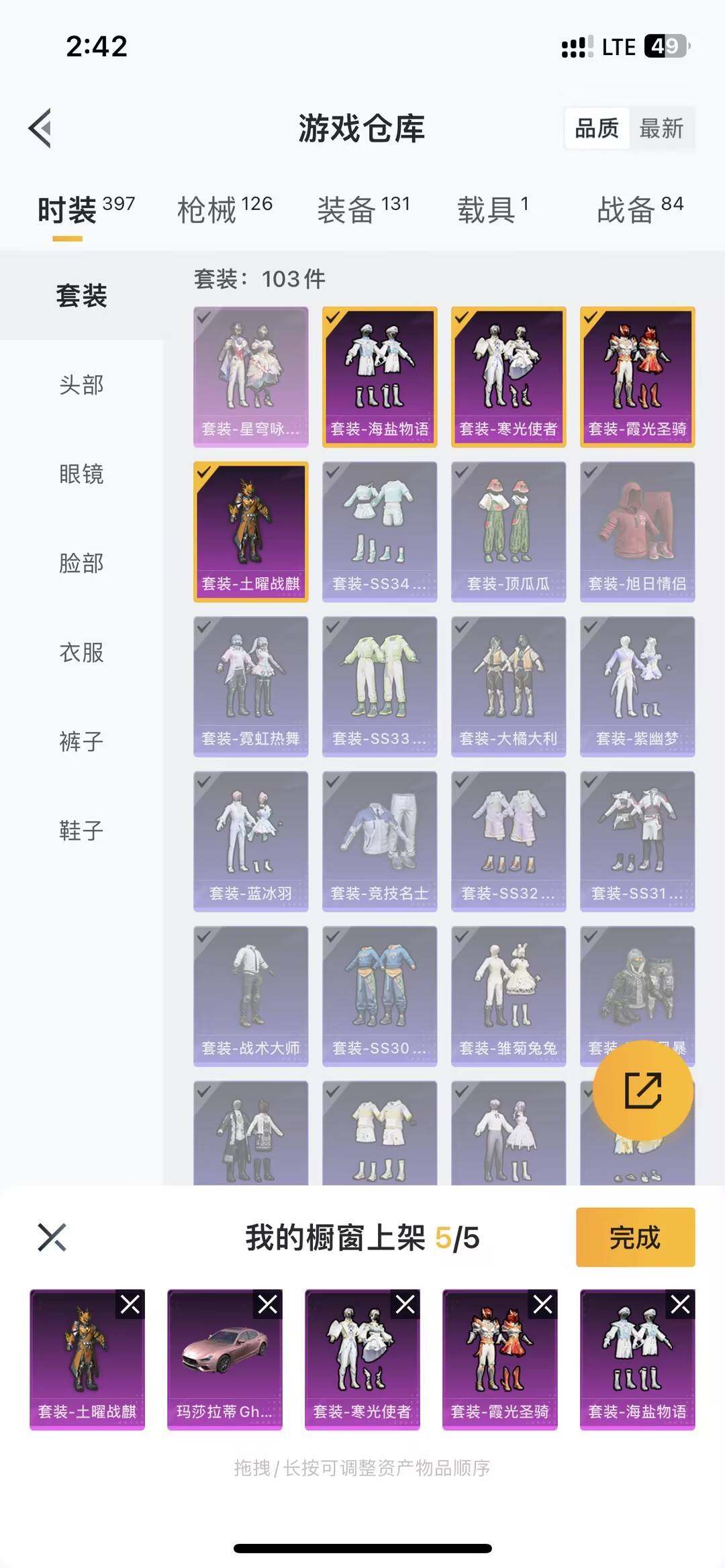Select the 套装-旭日情侣 outfit tile
Image resolution: width=725 pixels, height=1568 pixels.
(x=637, y=531)
